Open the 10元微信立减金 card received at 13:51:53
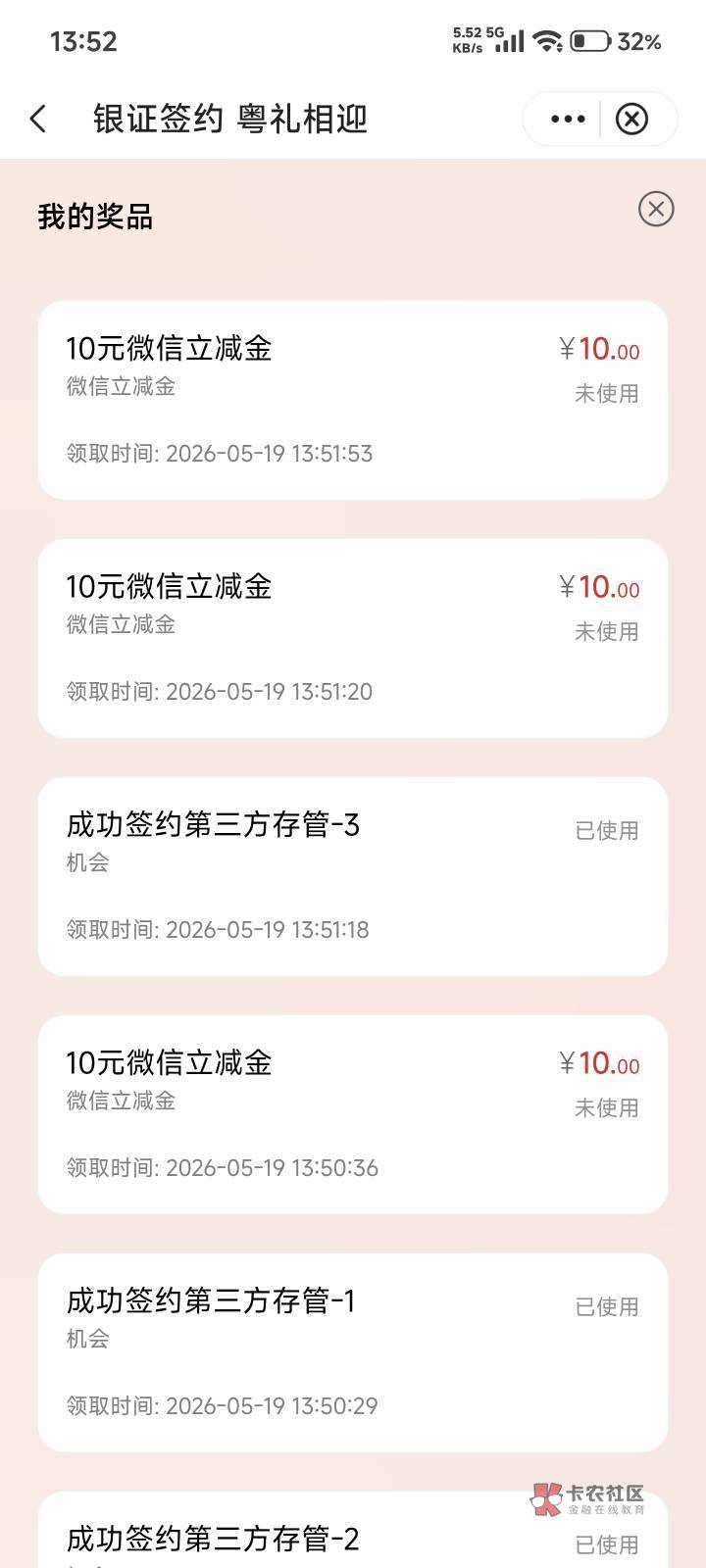The image size is (706, 1568). [353, 400]
